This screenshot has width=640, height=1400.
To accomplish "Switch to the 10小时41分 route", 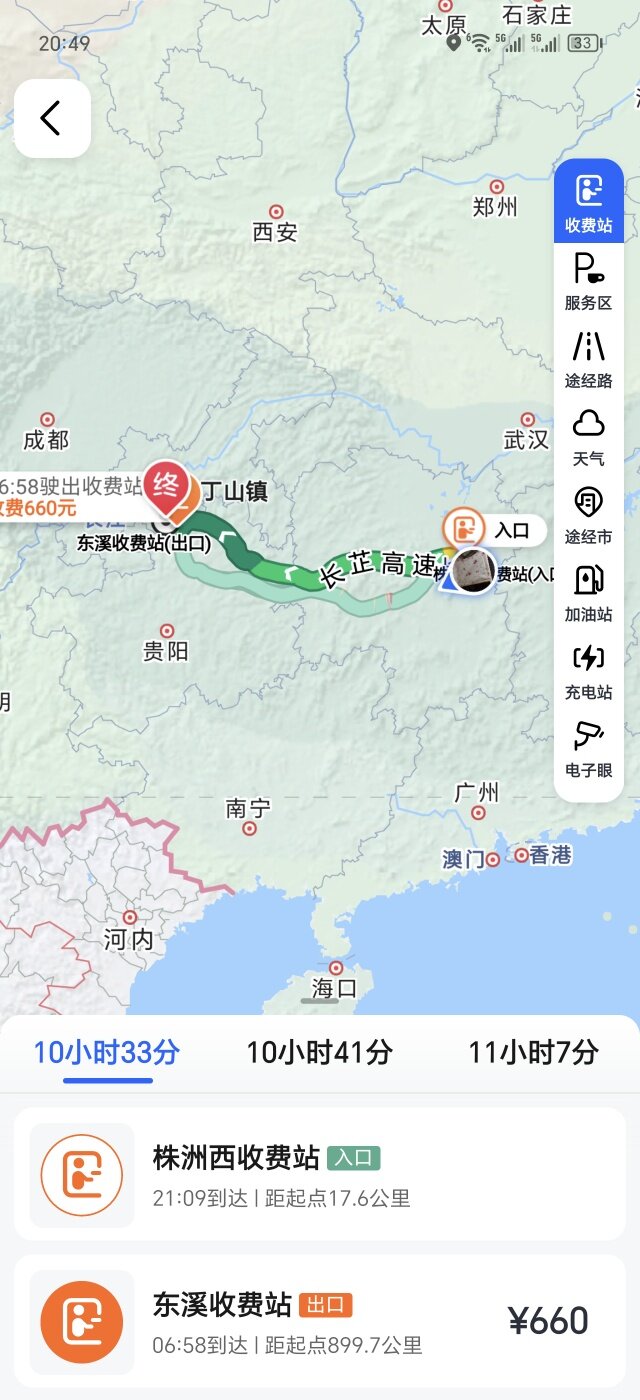I will pos(320,1053).
